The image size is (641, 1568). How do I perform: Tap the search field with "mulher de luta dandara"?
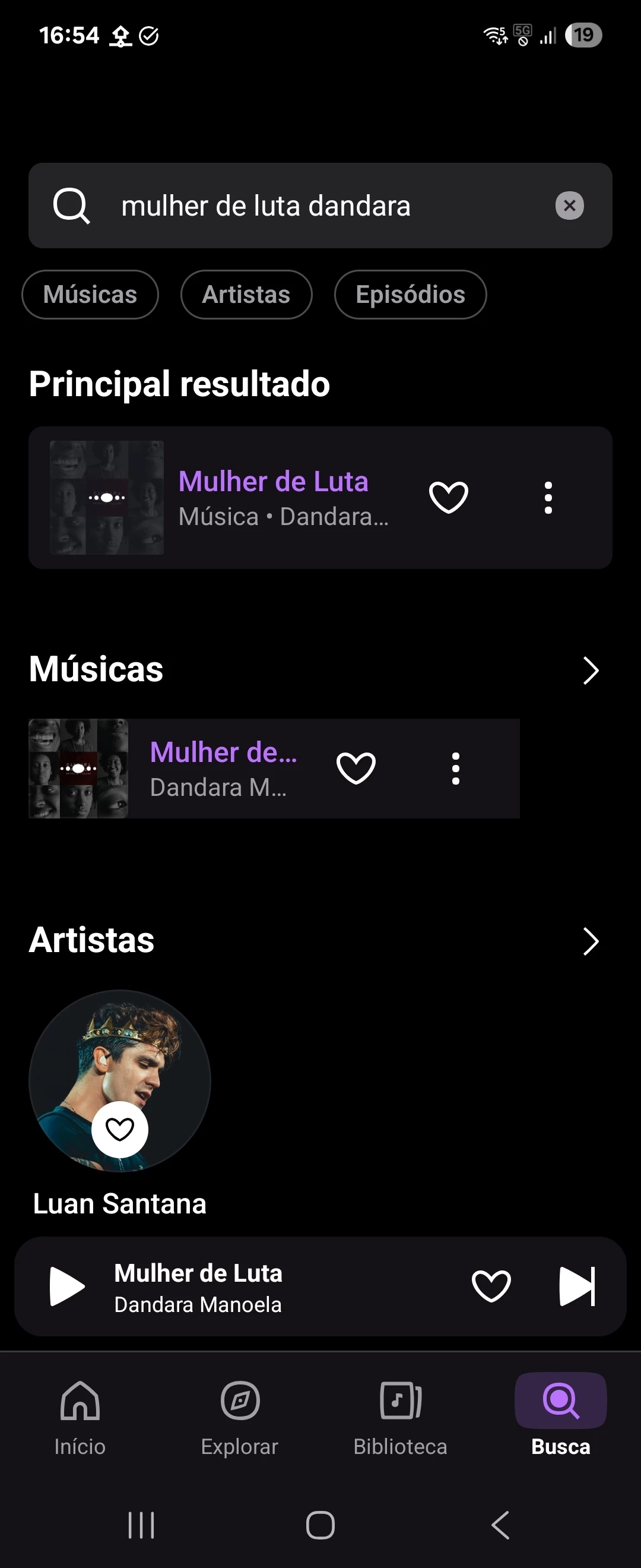tap(304, 206)
